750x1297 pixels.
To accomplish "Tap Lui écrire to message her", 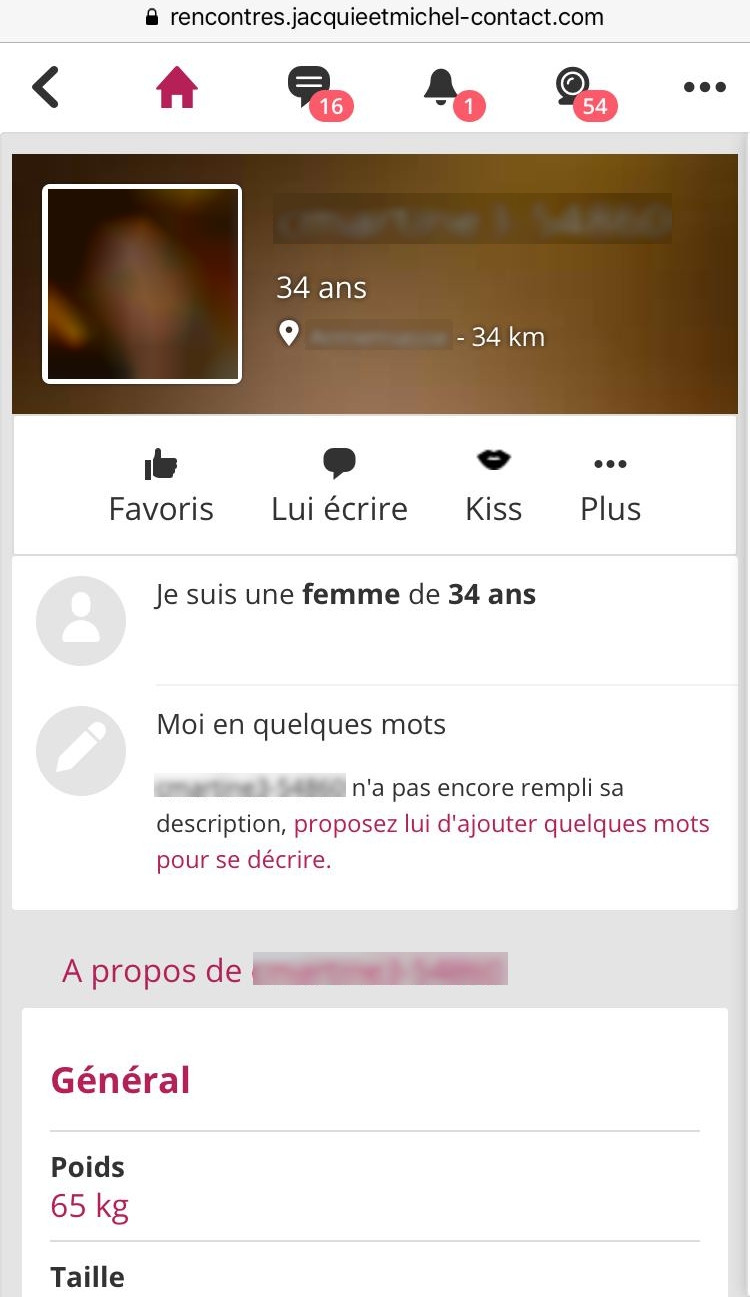I will tap(339, 487).
